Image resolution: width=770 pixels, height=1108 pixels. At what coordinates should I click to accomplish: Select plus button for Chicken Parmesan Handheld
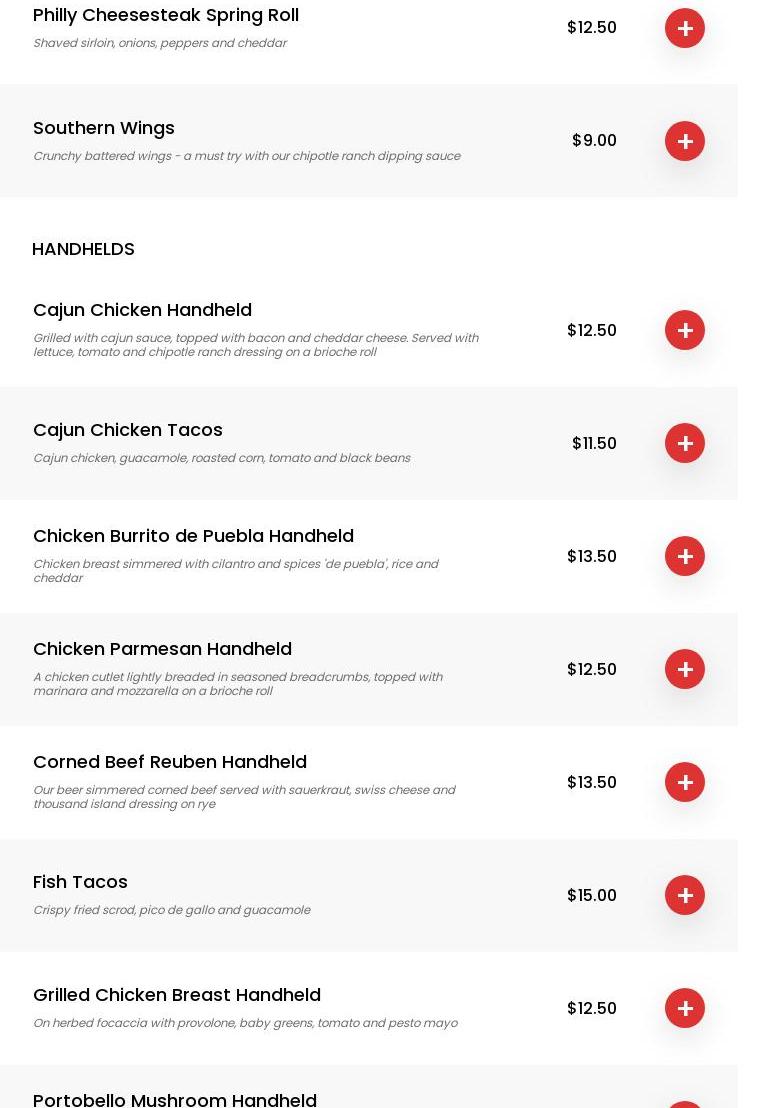[685, 669]
